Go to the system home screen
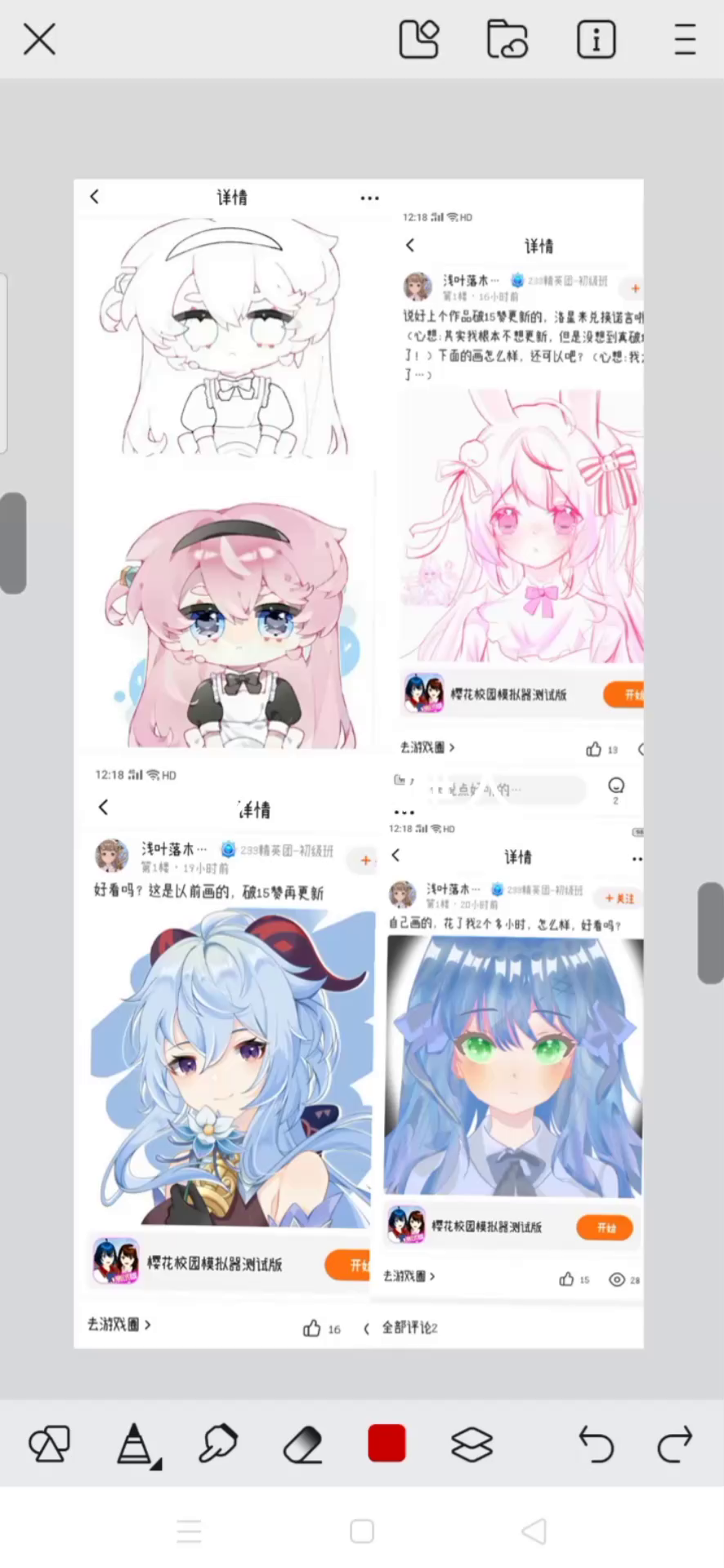Viewport: 724px width, 1568px height. (362, 1530)
